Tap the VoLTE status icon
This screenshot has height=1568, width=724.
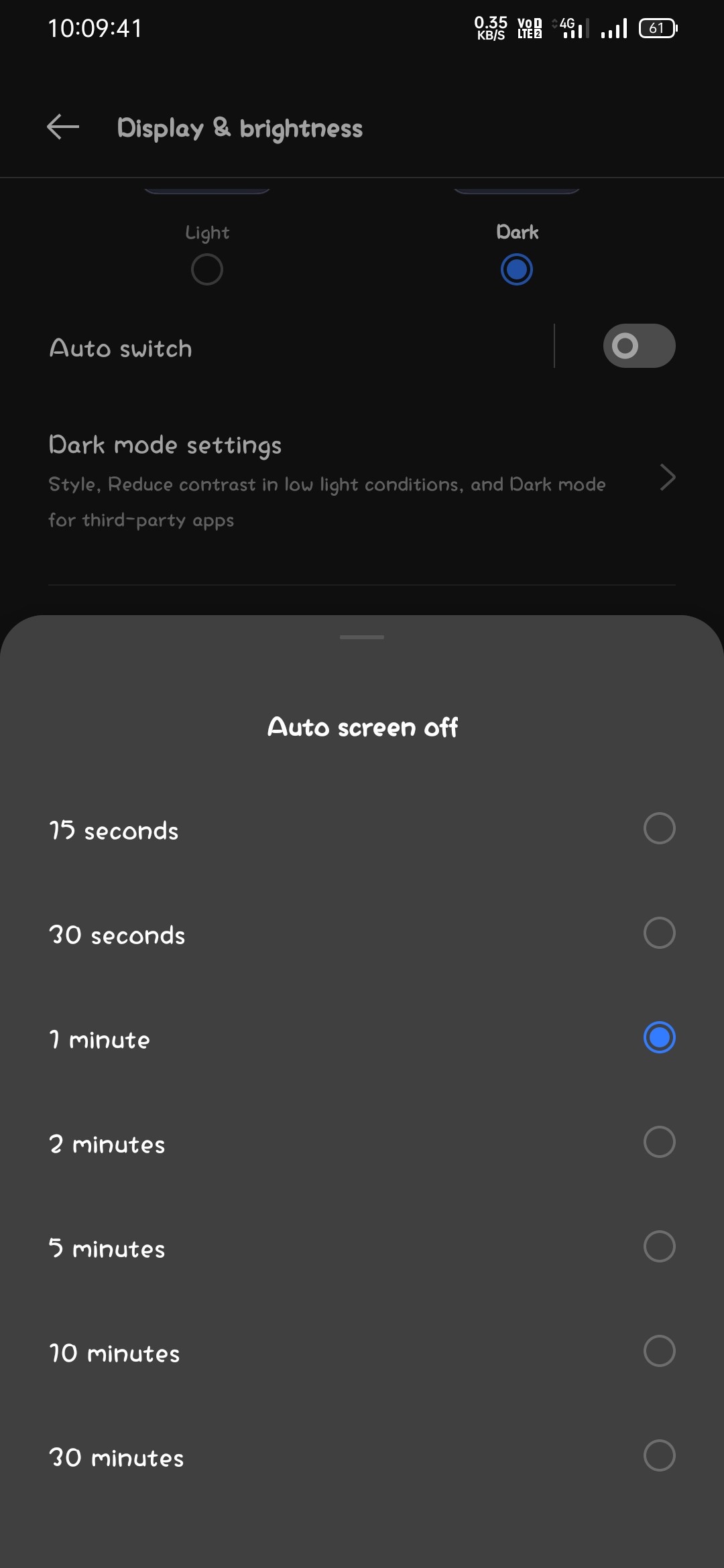pos(528,27)
